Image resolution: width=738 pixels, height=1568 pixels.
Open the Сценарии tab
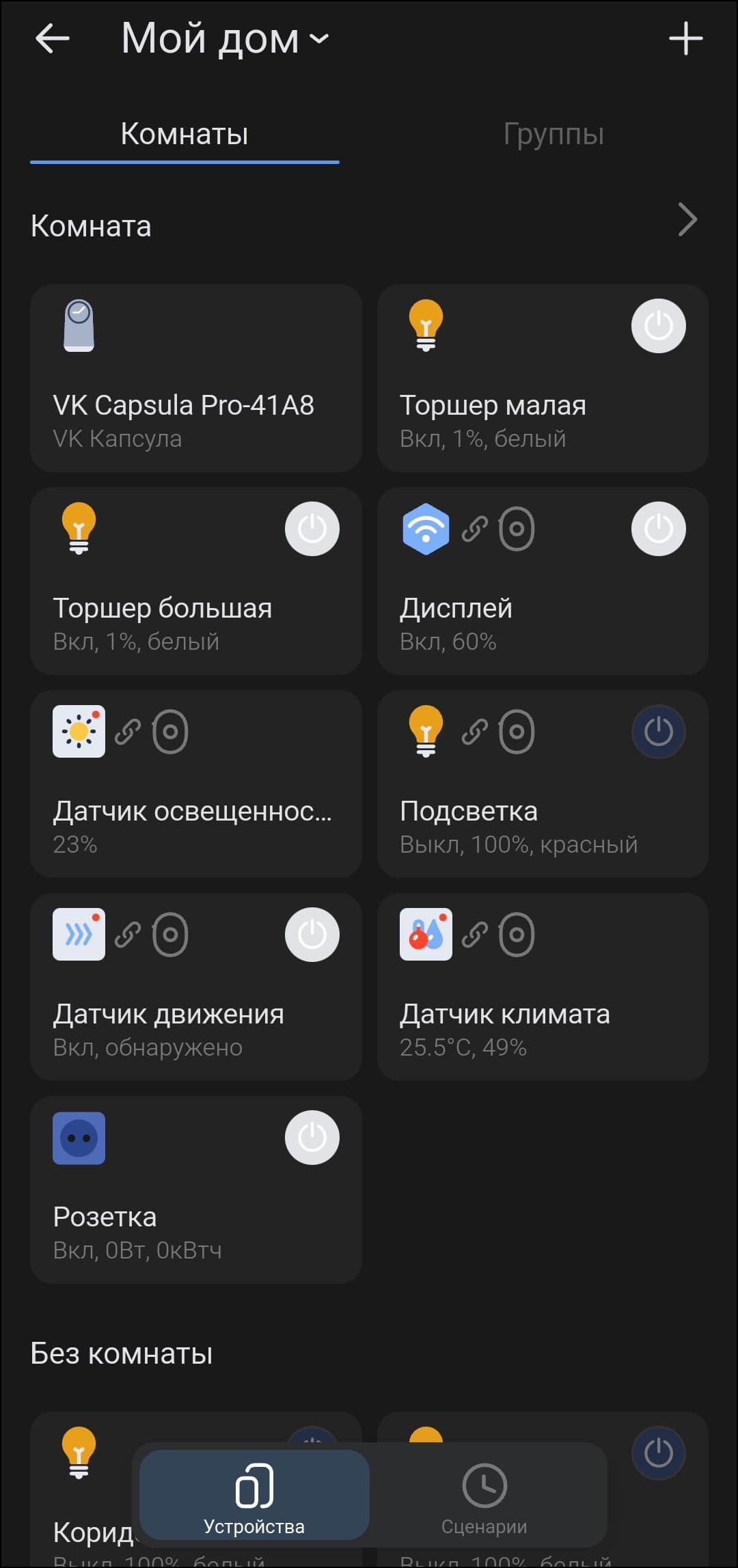484,1496
